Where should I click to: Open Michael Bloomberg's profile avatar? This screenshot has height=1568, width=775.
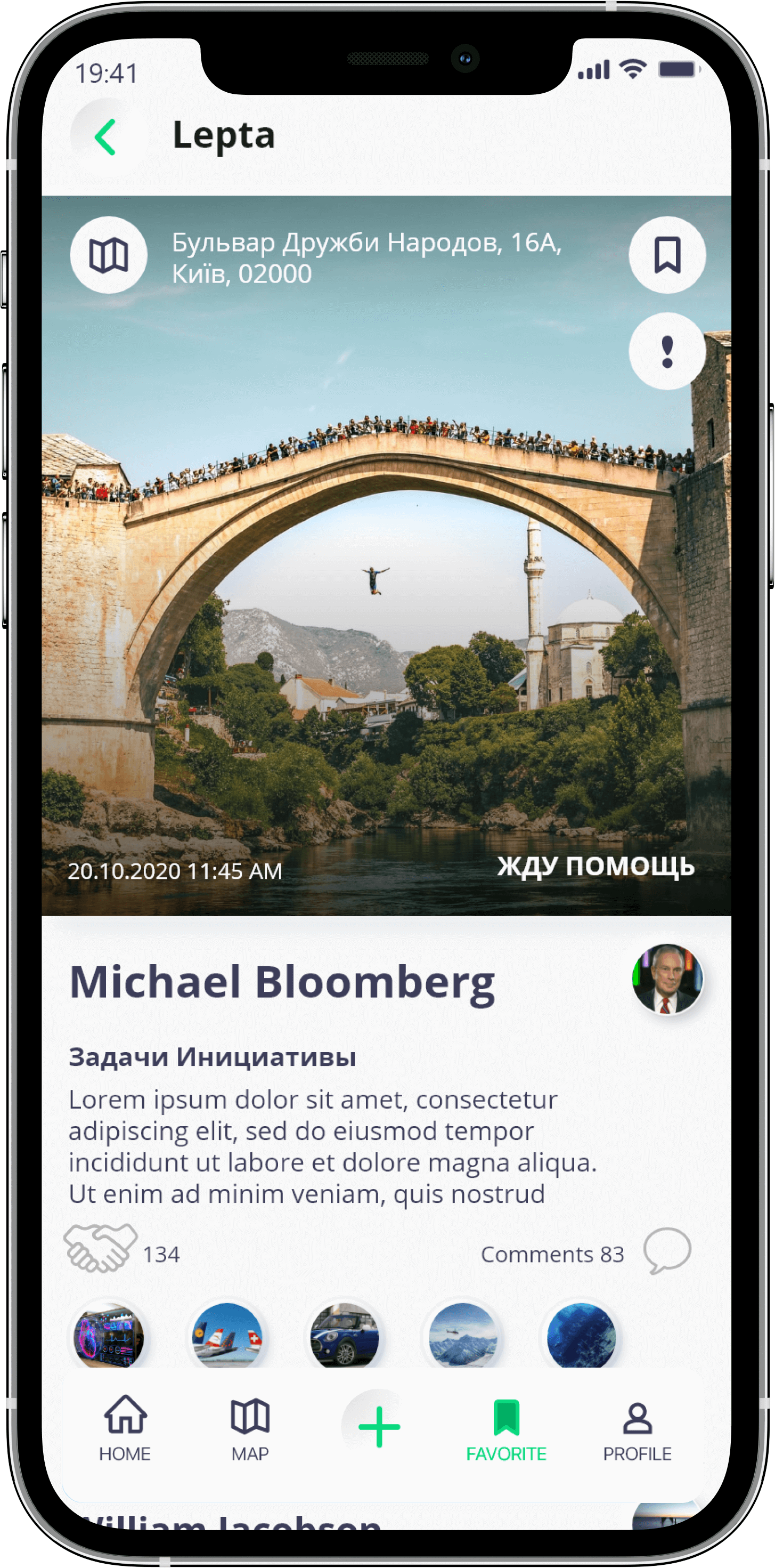[667, 979]
